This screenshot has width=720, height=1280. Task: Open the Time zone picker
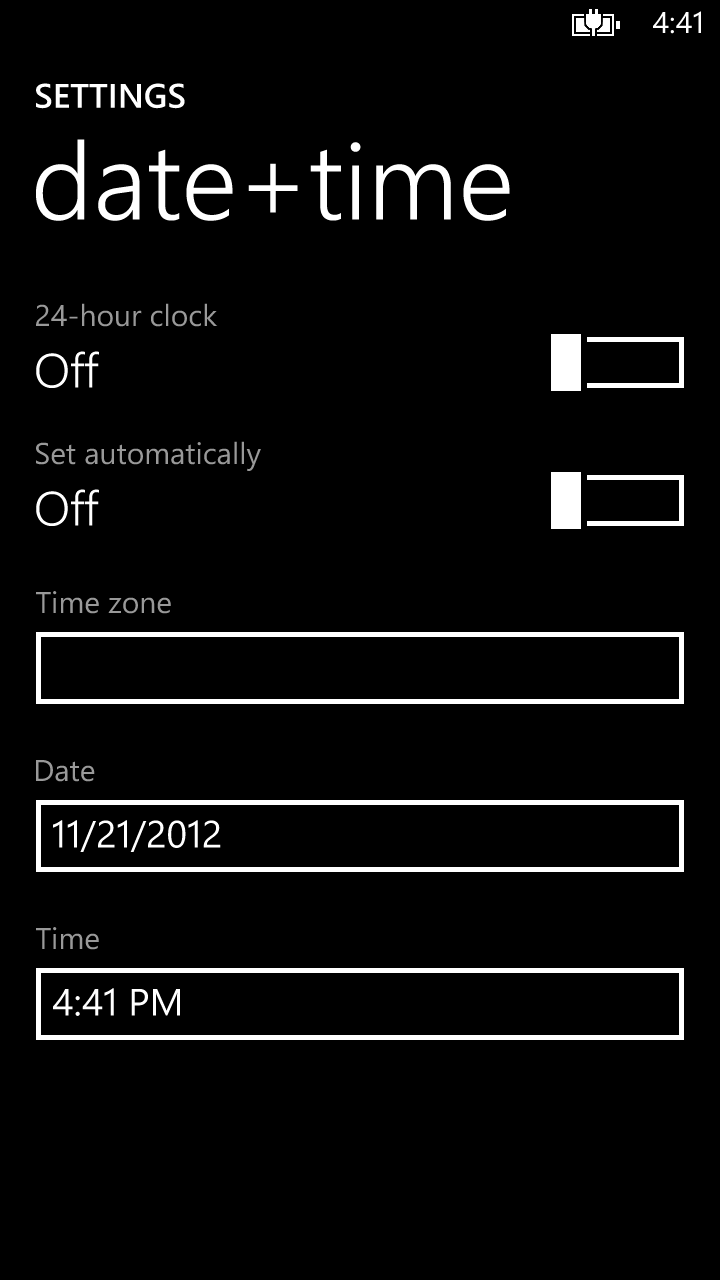(x=360, y=668)
